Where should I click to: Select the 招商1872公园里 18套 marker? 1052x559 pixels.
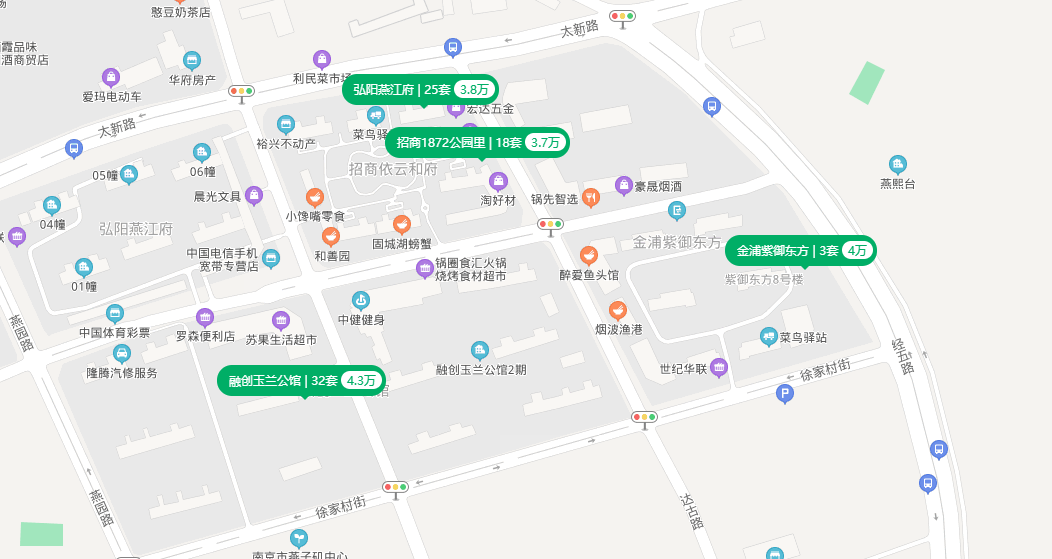(477, 143)
